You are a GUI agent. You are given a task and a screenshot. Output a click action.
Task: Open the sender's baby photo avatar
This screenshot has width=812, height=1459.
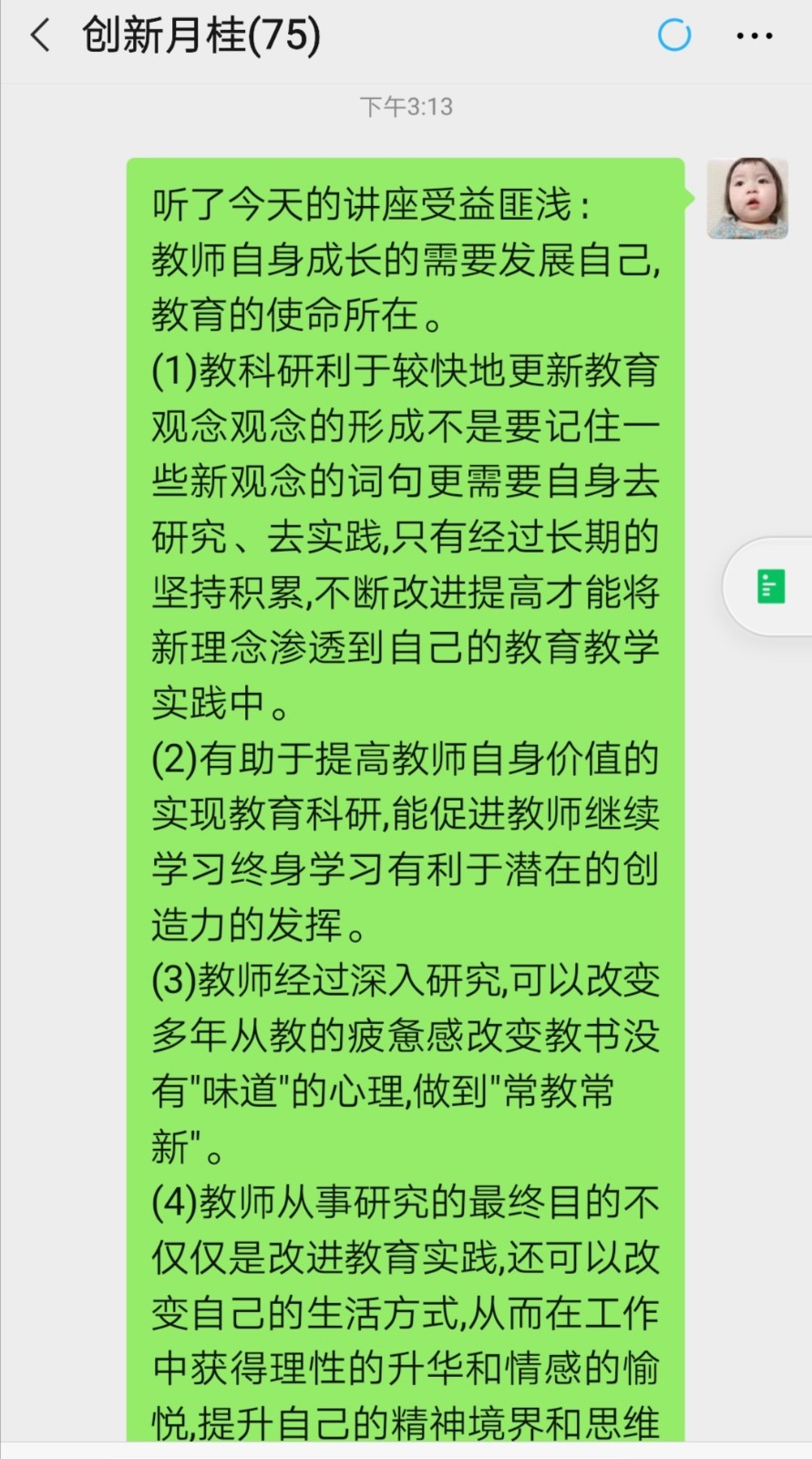[746, 199]
